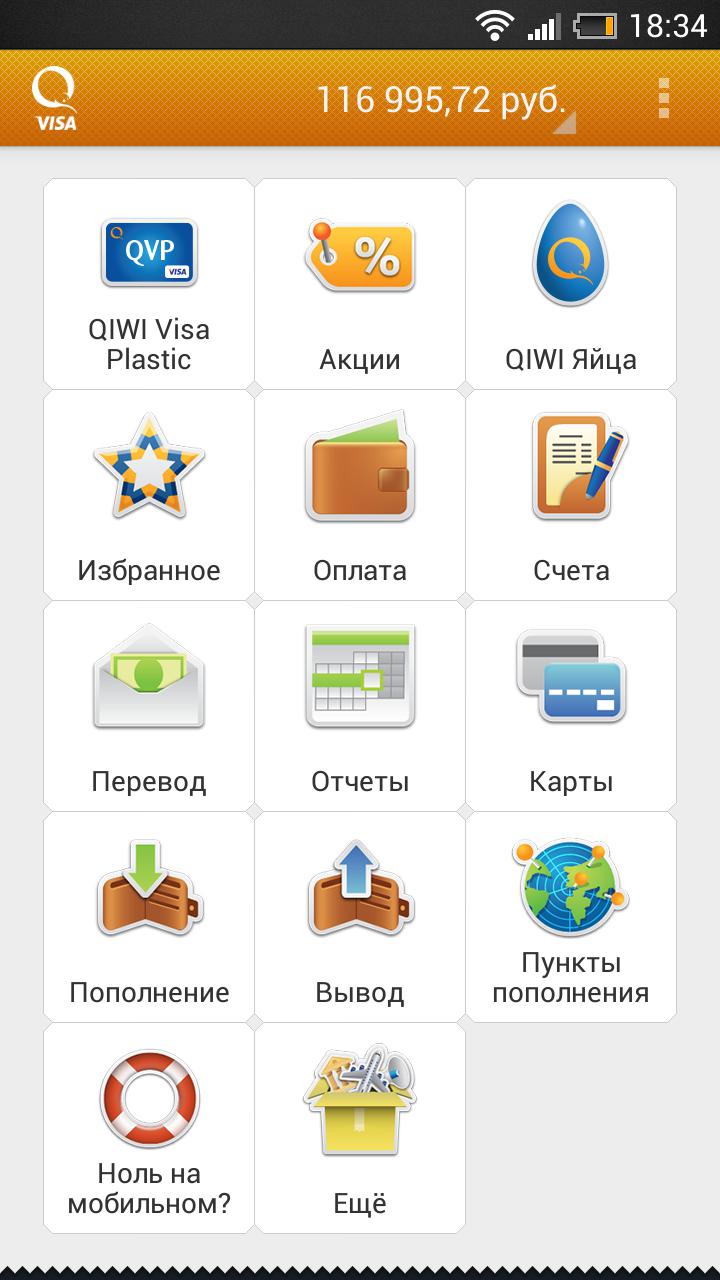720x1280 pixels.
Task: Open QIWI Яйца tile
Action: tap(571, 284)
